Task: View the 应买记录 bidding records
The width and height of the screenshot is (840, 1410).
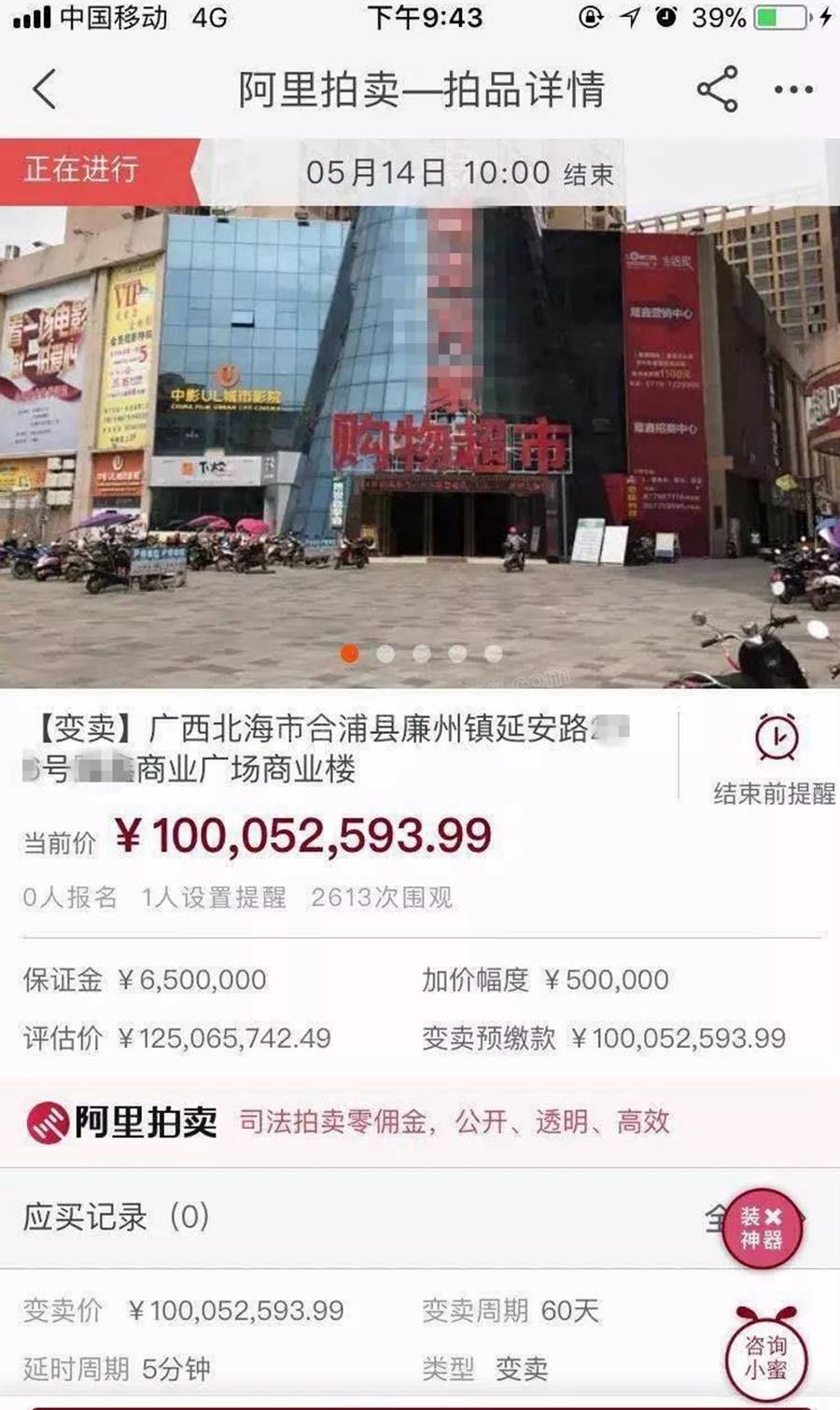Action: point(117,1217)
